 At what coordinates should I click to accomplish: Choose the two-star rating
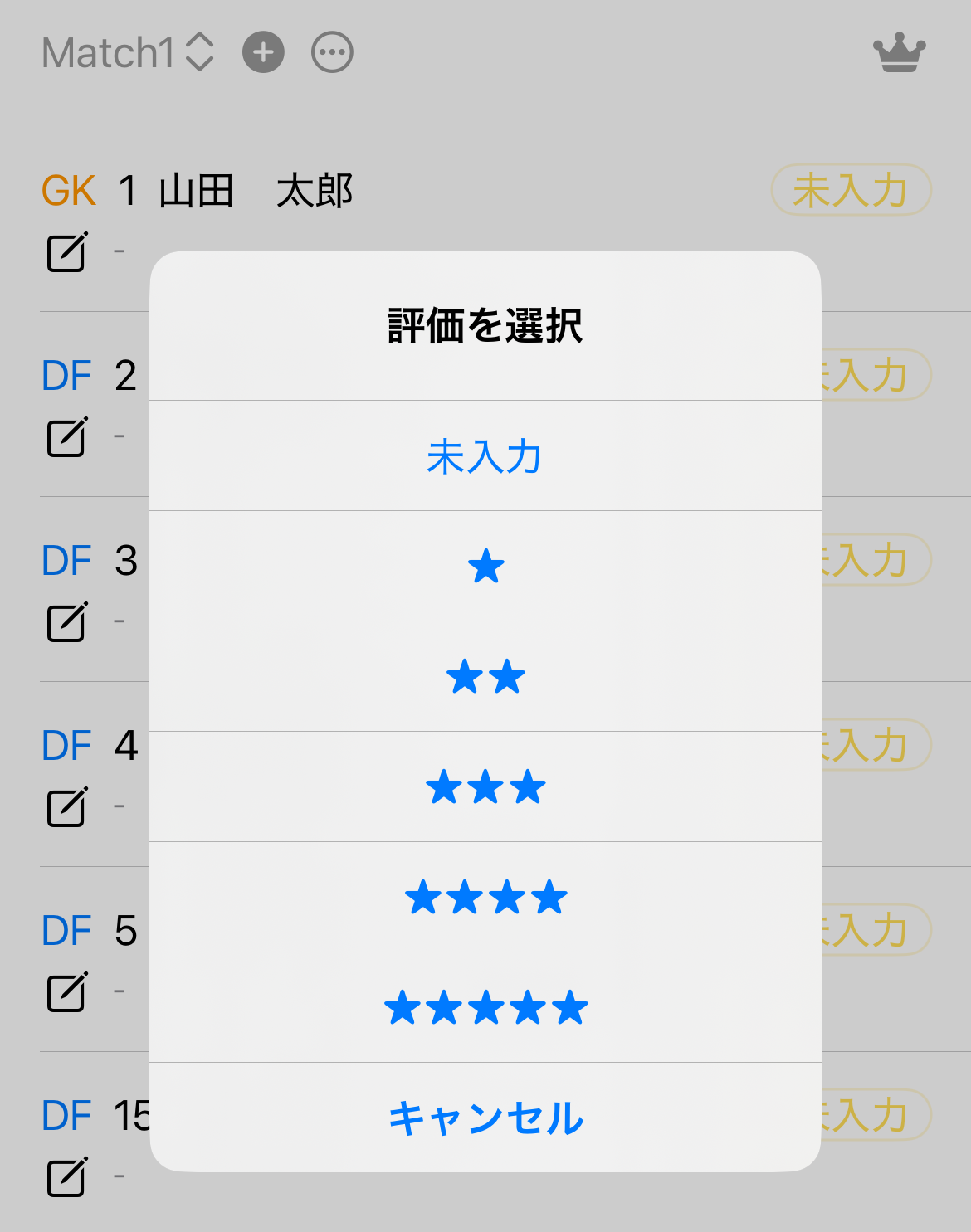486,677
